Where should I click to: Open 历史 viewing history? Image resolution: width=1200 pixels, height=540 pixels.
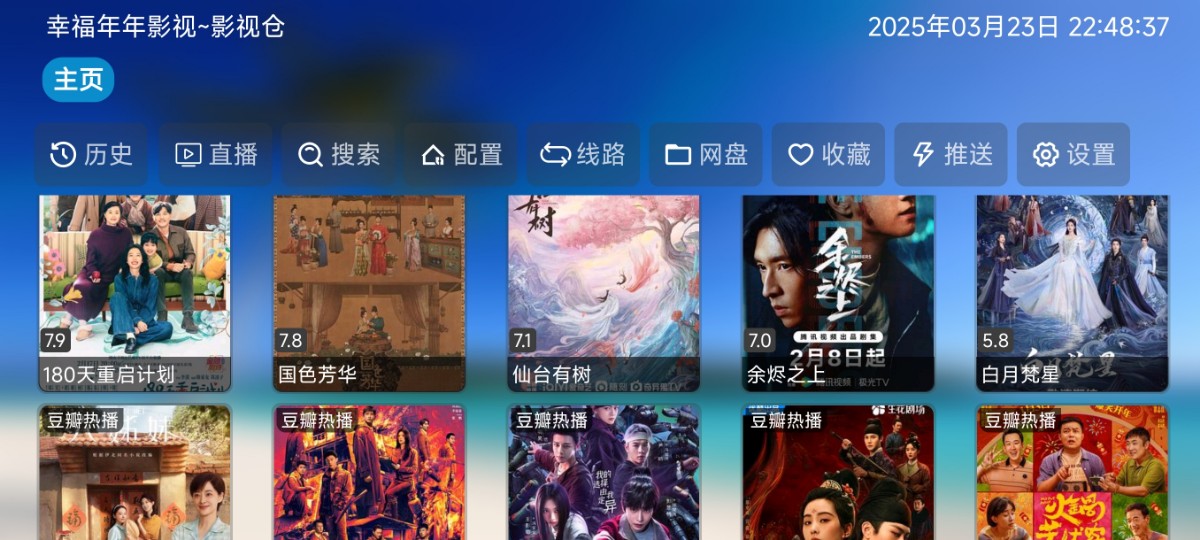pyautogui.click(x=91, y=154)
